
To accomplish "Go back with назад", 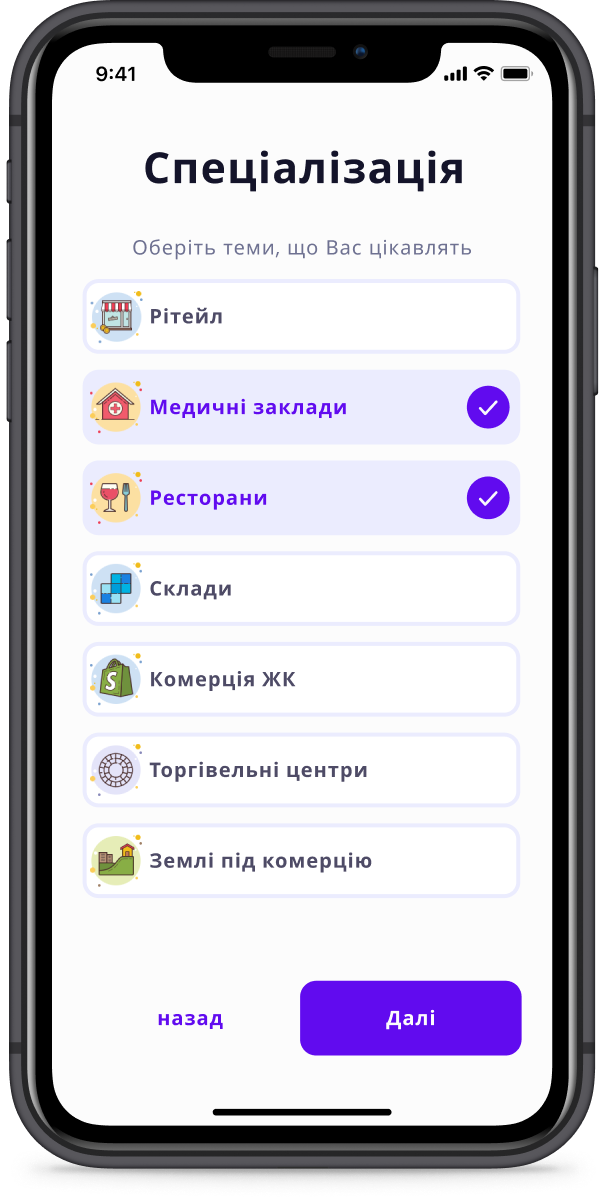I will point(190,1019).
